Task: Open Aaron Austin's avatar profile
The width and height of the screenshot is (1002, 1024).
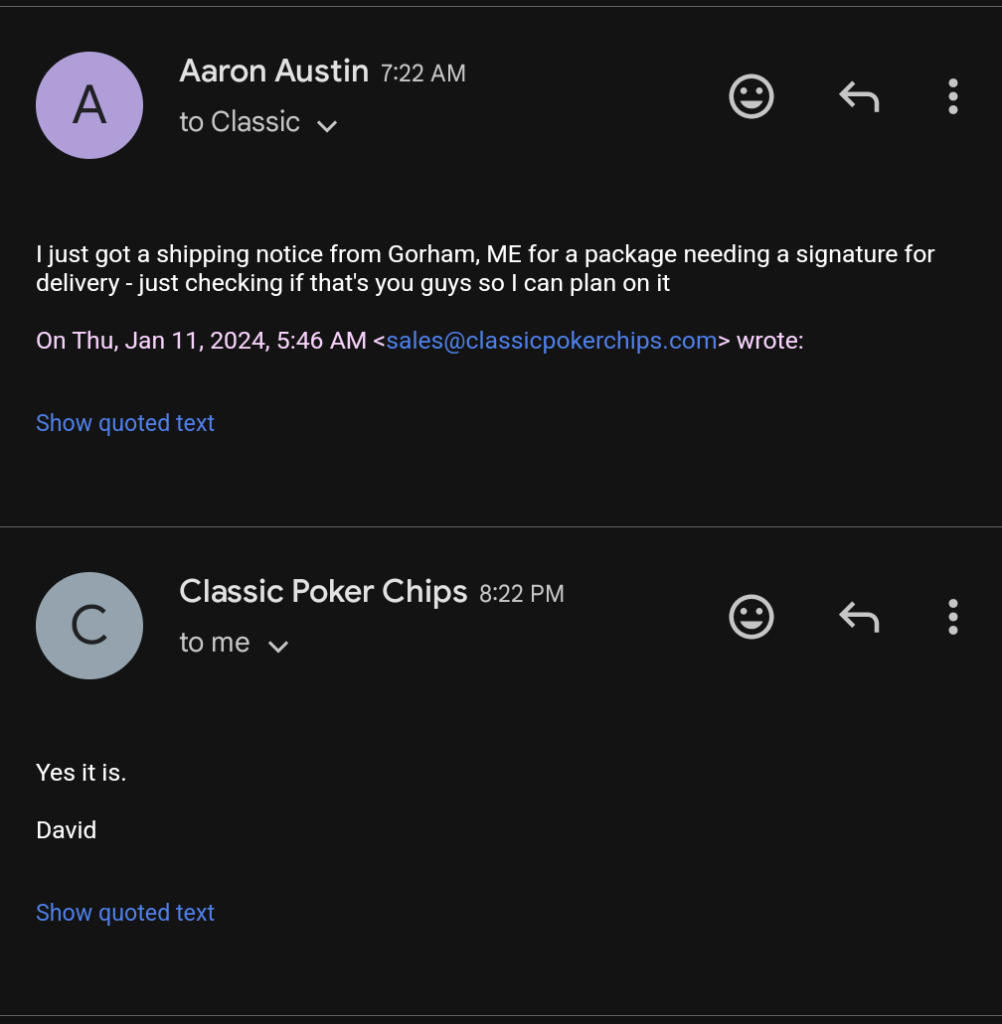Action: (x=89, y=105)
